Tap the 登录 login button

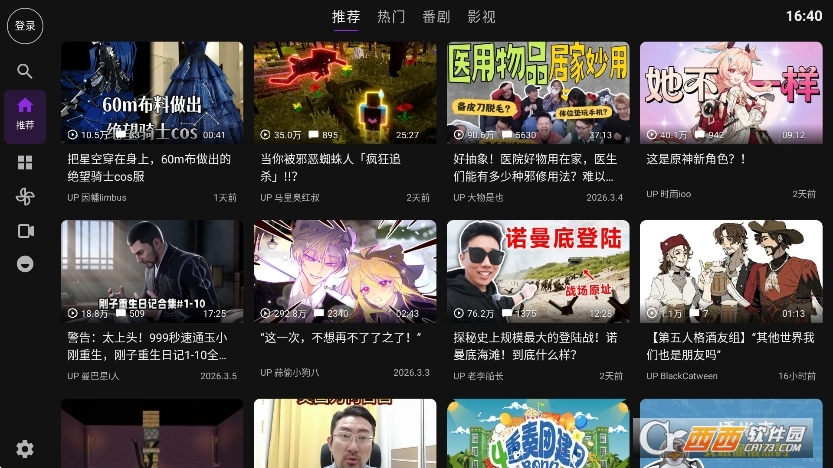[25, 26]
